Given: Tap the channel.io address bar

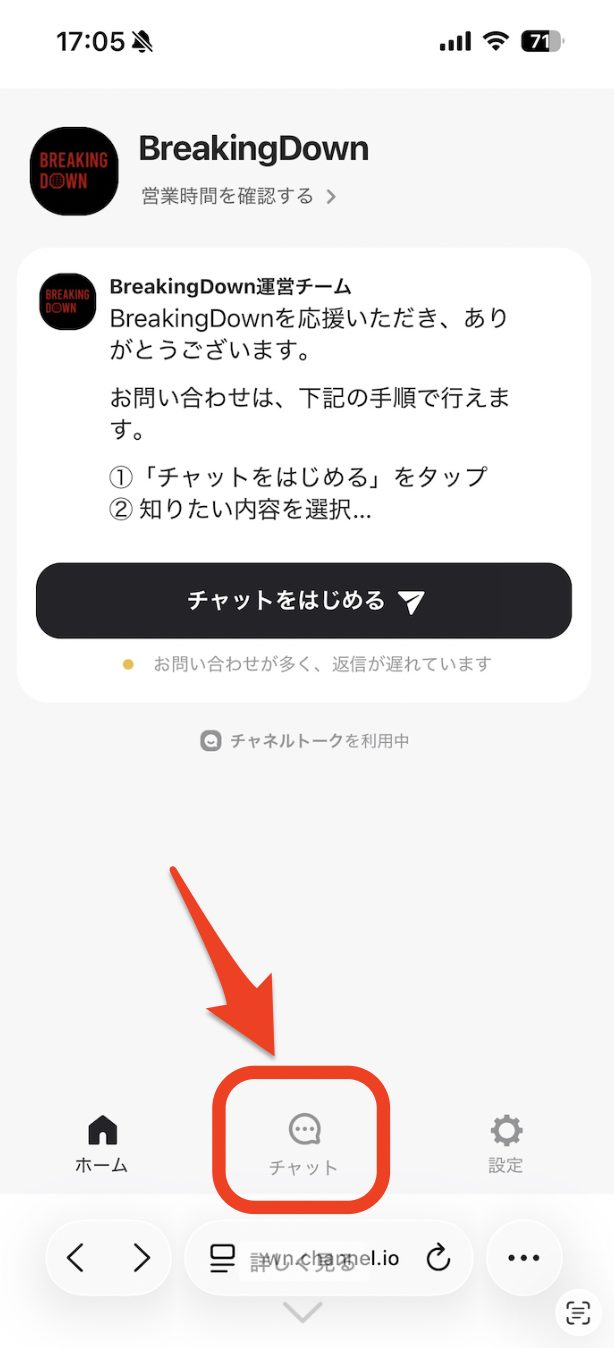Looking at the screenshot, I should pyautogui.click(x=325, y=1257).
